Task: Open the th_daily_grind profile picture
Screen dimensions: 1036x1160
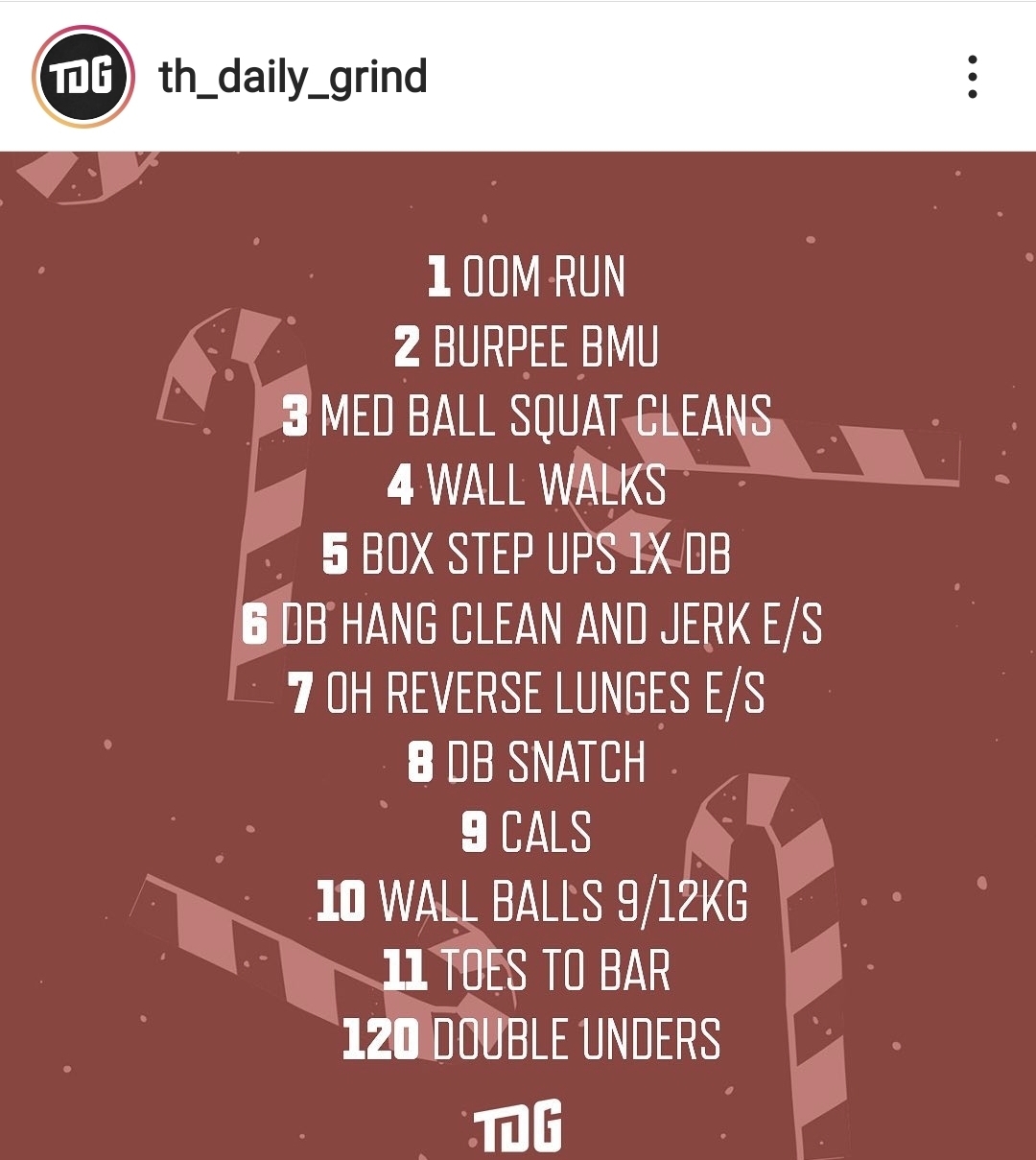Action: pos(82,77)
